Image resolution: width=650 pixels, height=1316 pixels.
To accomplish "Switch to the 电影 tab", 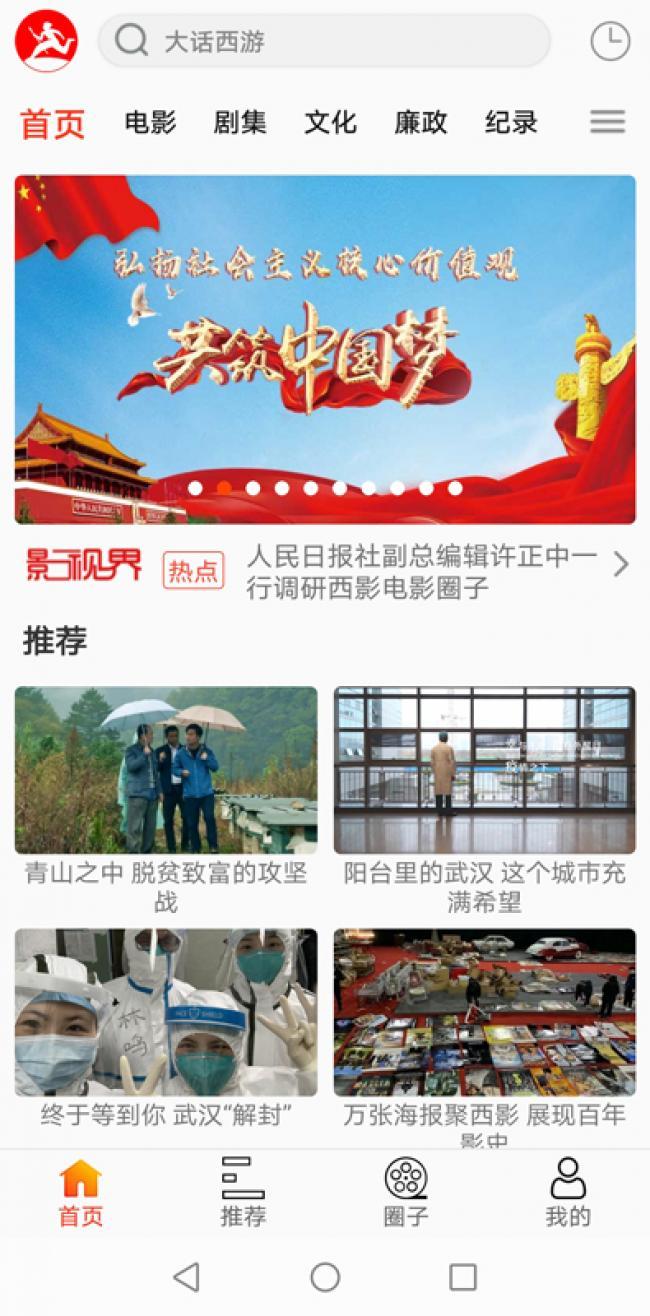I will tap(151, 122).
